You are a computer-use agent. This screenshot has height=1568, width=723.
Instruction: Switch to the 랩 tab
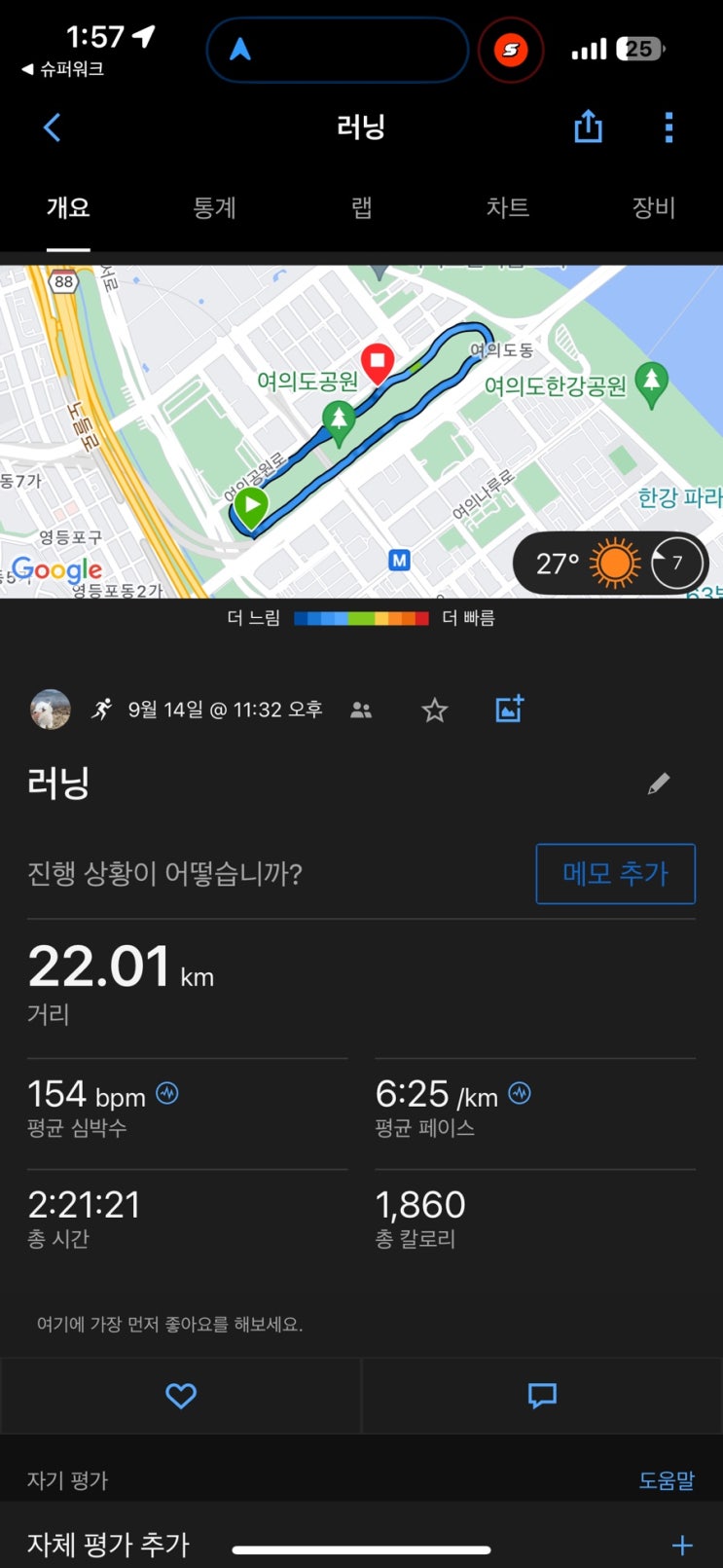(361, 207)
